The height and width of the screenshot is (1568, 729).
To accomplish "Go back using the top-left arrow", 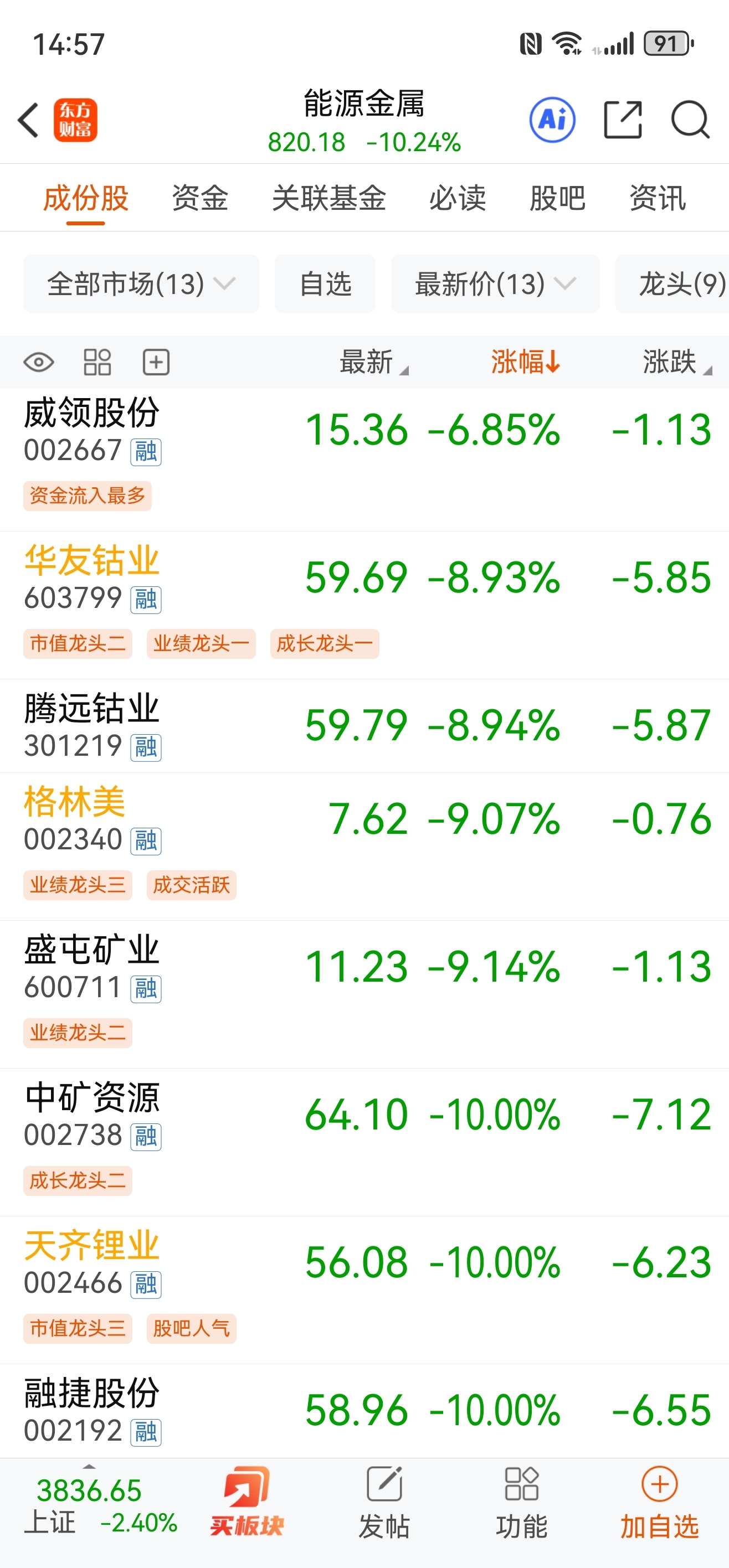I will click(x=29, y=120).
